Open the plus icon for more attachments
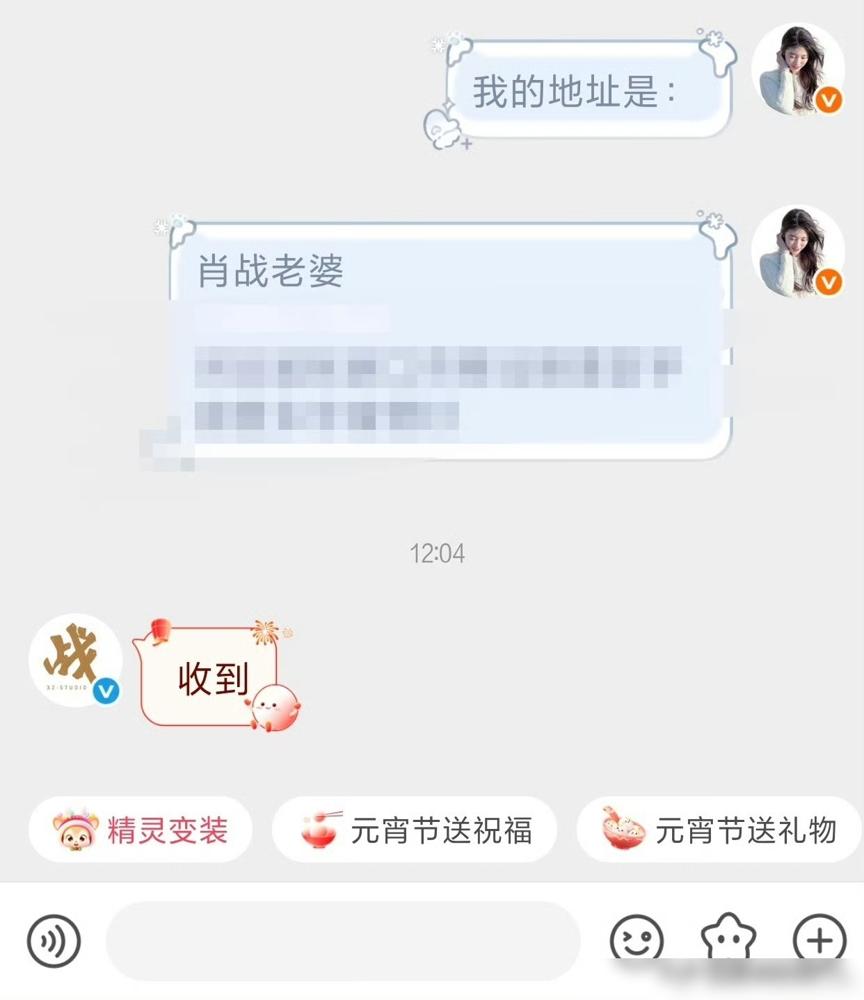The height and width of the screenshot is (1000, 864). point(818,940)
